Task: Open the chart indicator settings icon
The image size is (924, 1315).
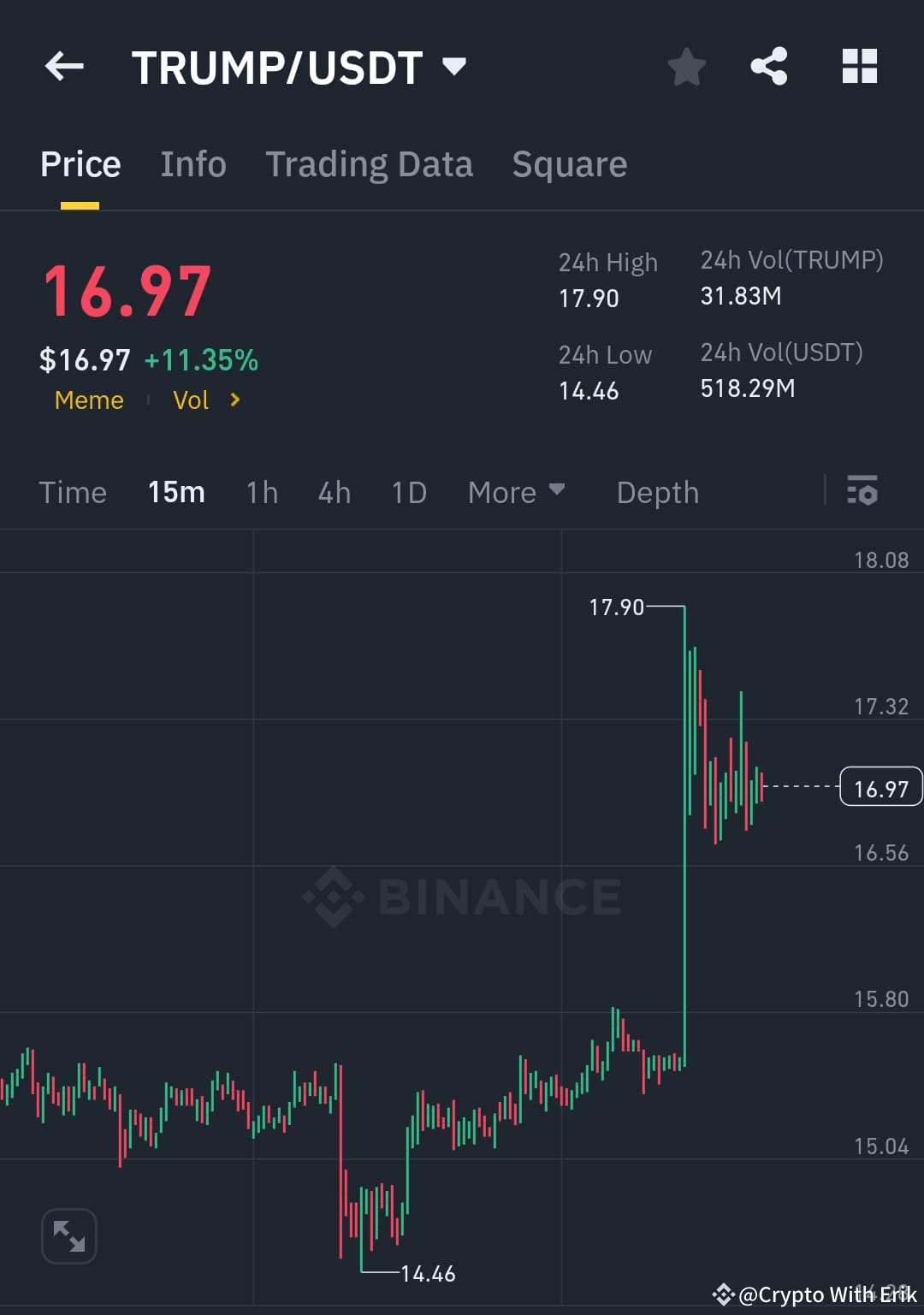Action: point(862,492)
